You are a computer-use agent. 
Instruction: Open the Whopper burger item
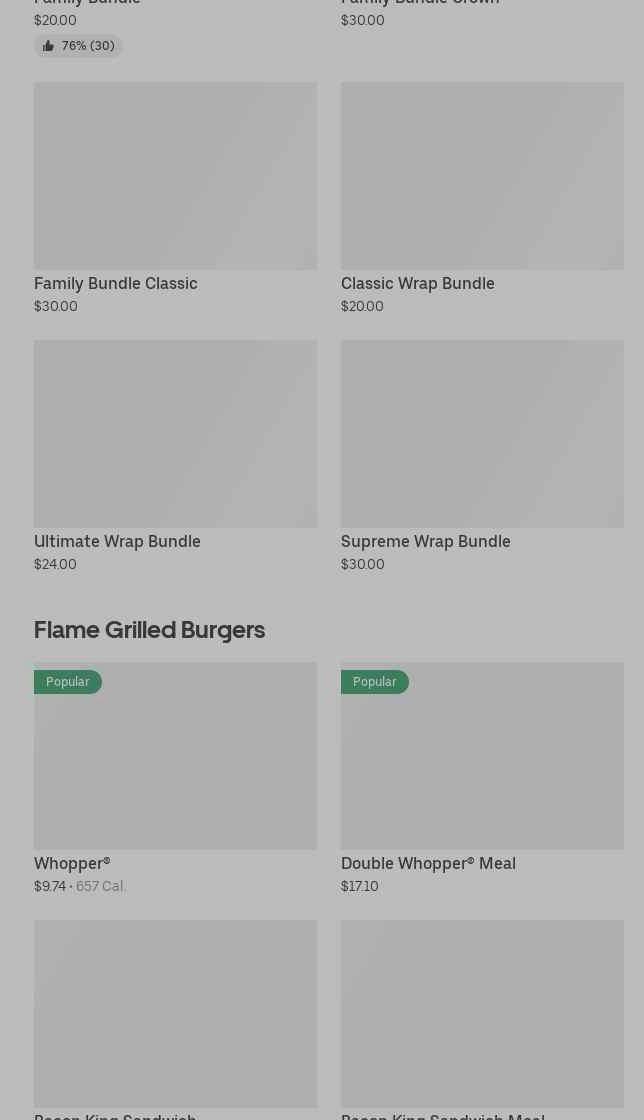click(175, 778)
